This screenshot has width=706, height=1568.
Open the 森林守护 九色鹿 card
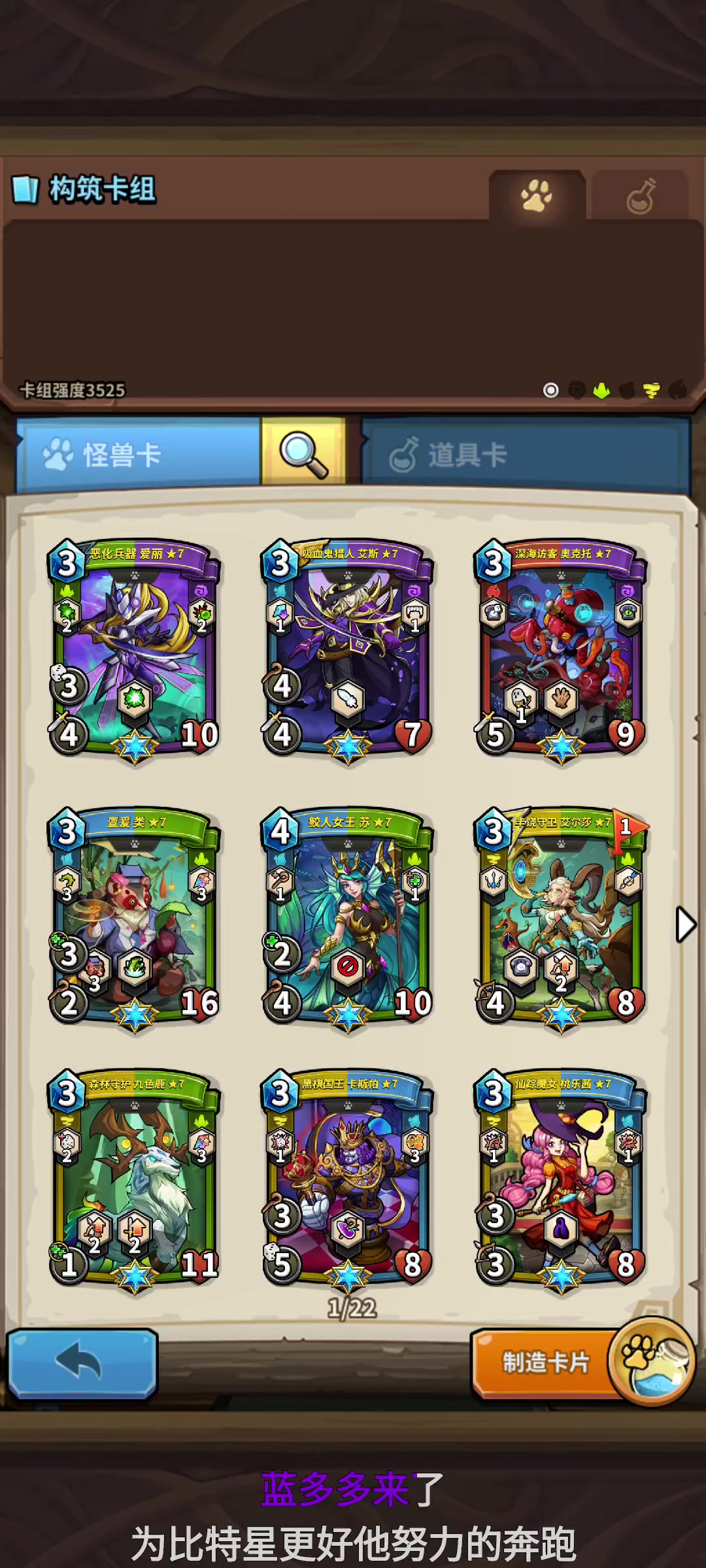click(135, 1182)
